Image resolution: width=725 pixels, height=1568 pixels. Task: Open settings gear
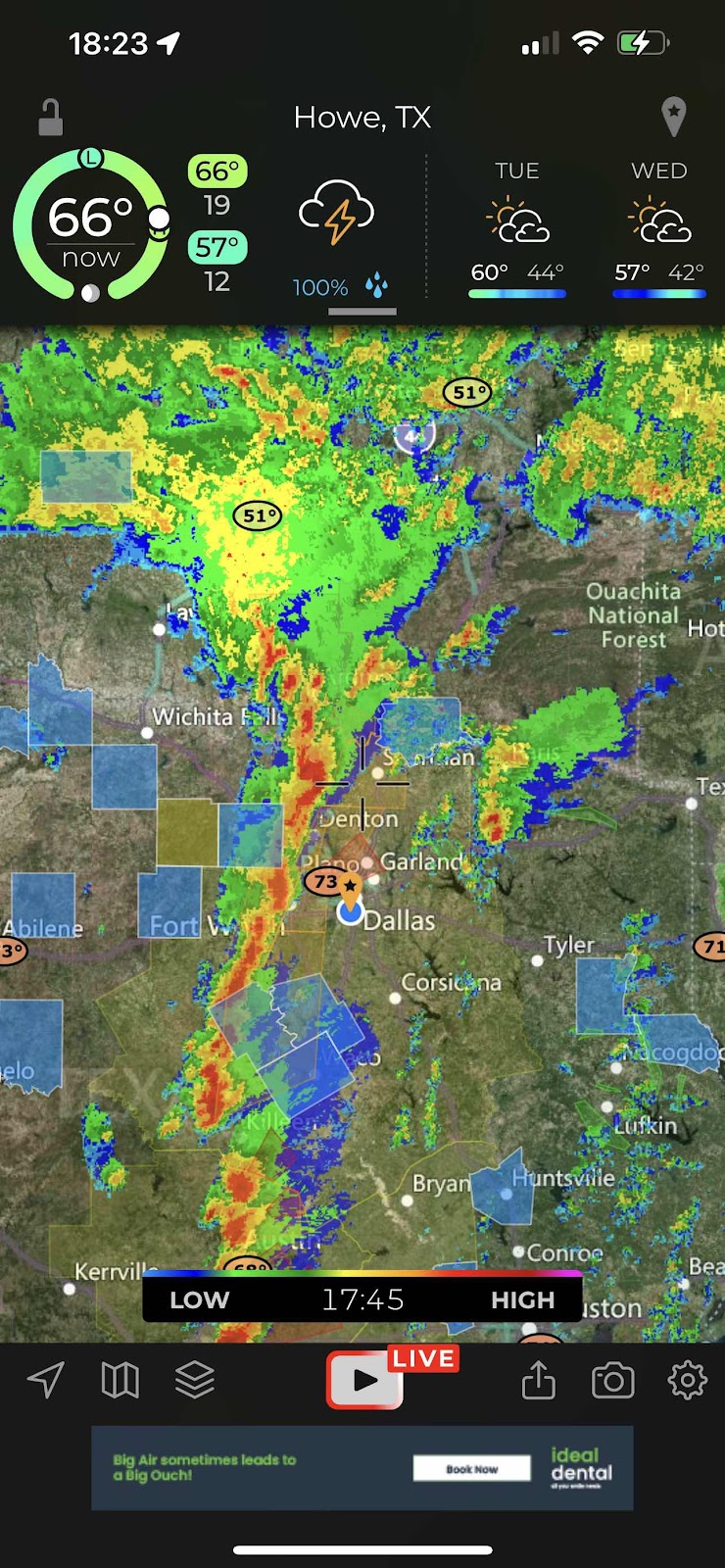tap(687, 1380)
